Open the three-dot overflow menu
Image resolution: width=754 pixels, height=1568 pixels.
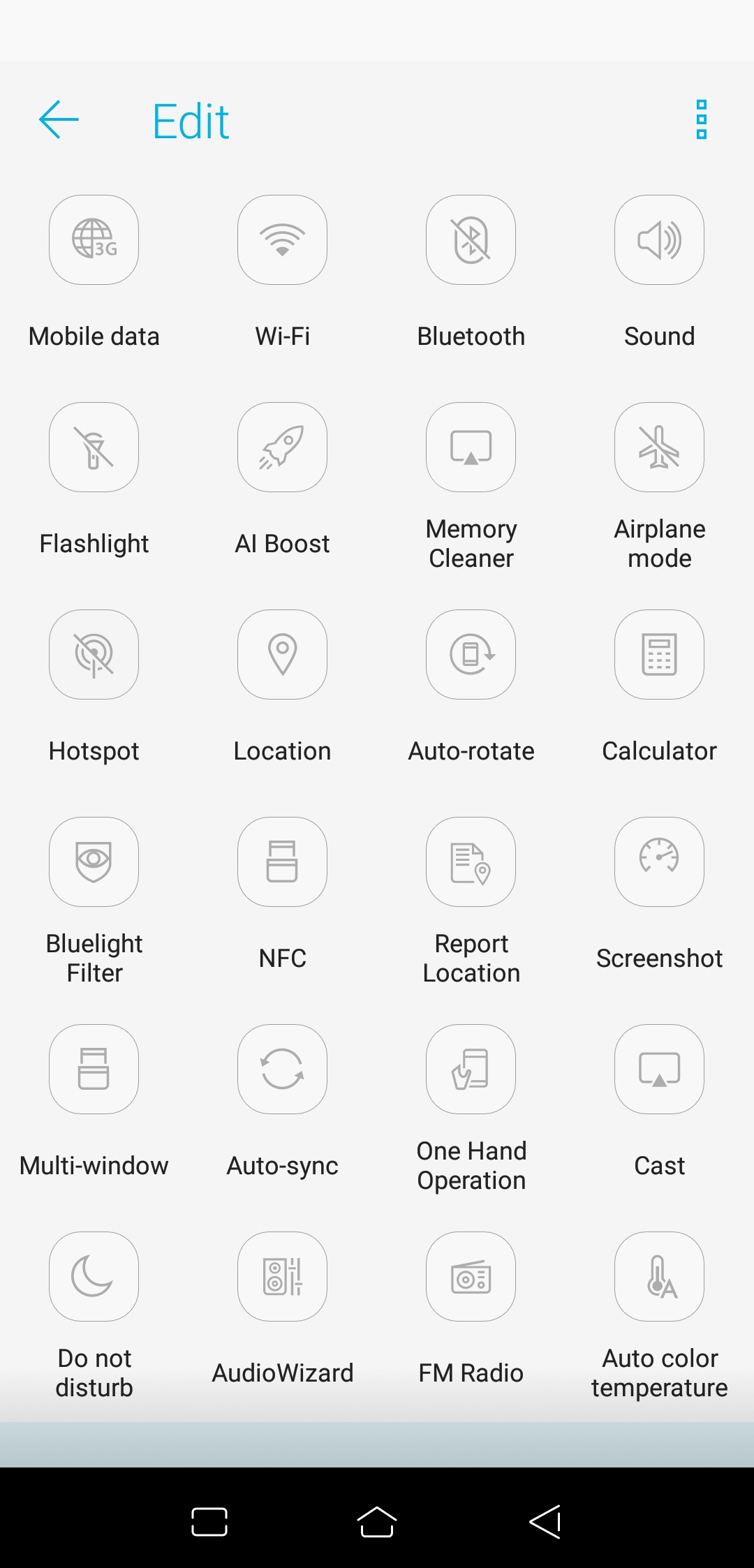pyautogui.click(x=702, y=119)
